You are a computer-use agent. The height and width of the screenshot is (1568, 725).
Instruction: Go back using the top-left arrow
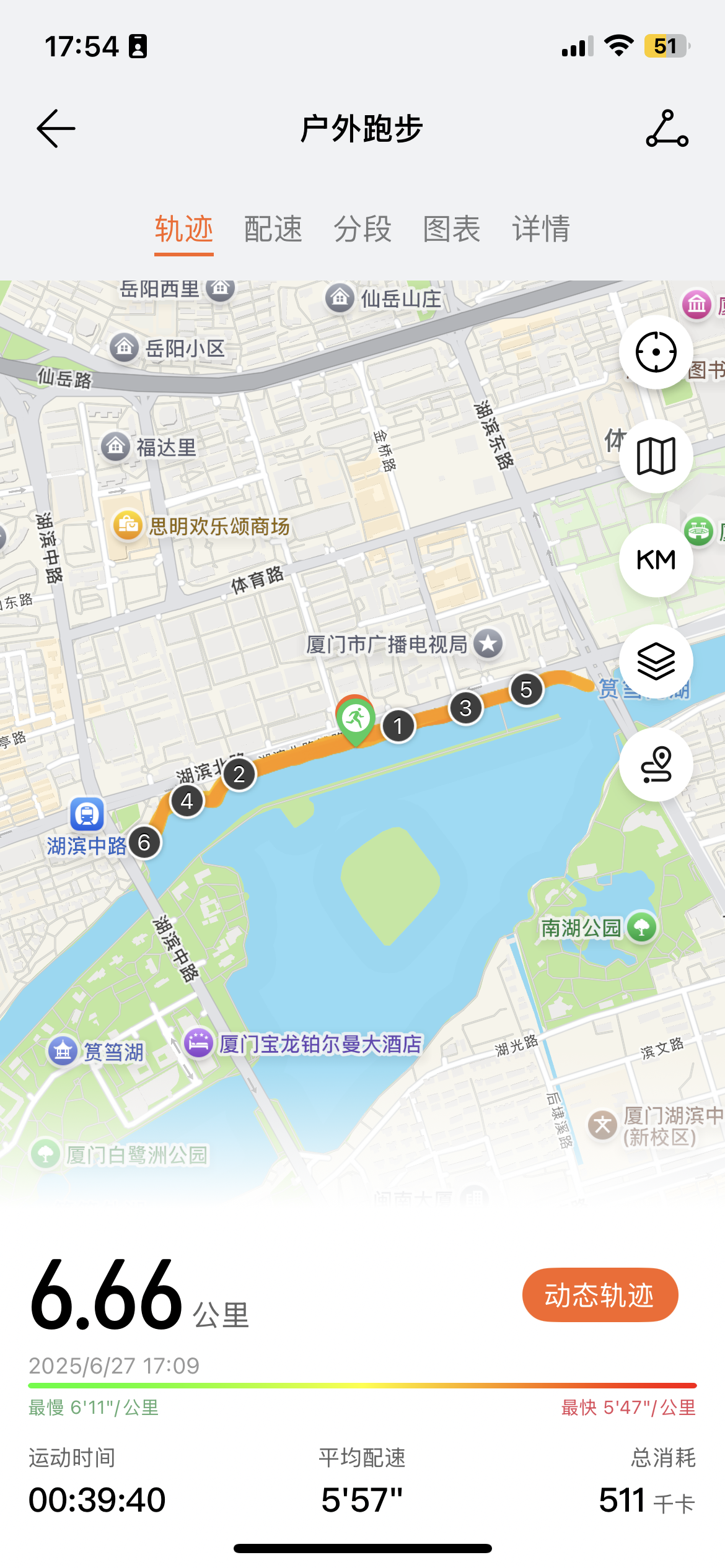pos(56,129)
